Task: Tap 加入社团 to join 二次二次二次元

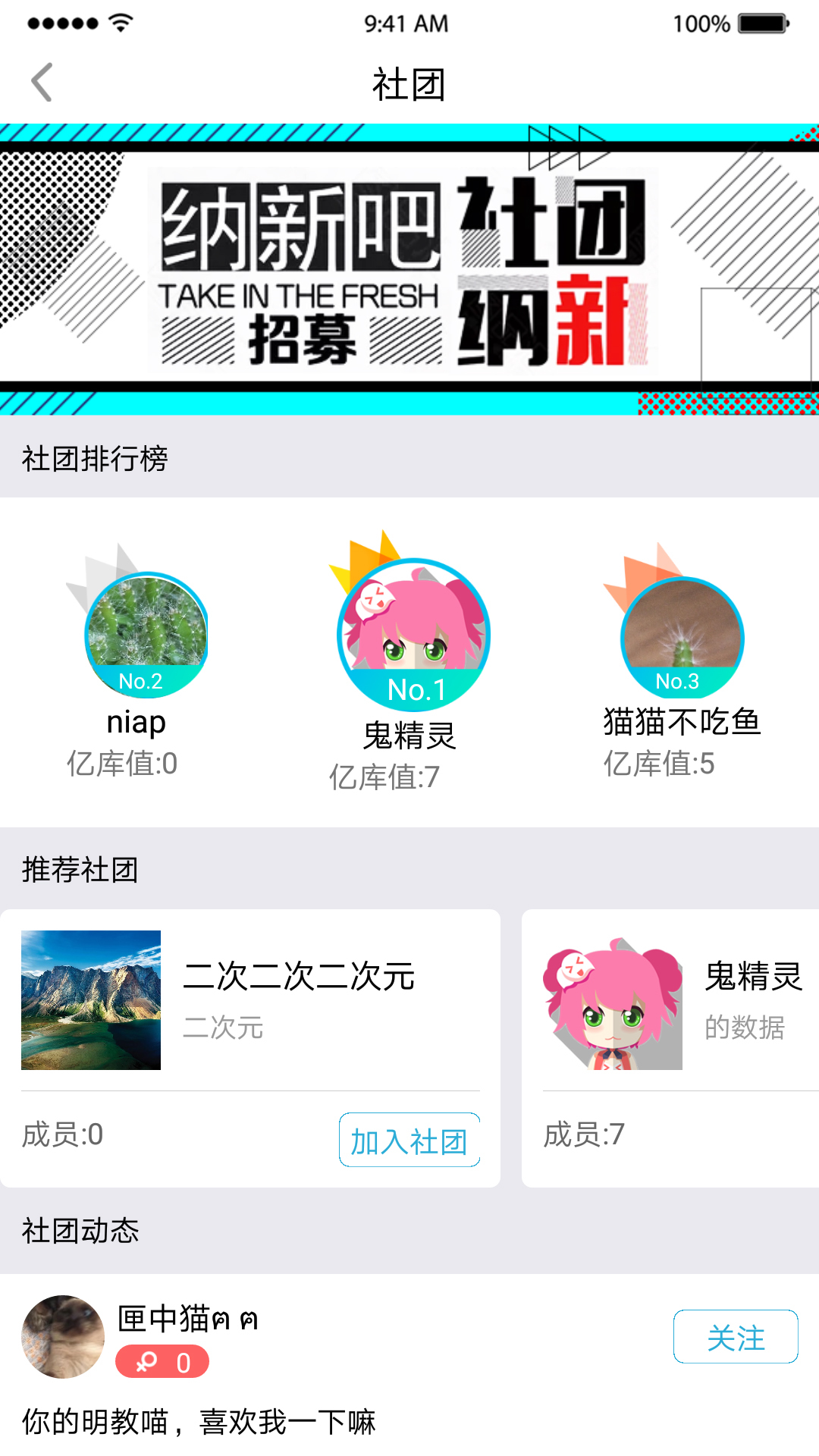Action: click(x=409, y=1140)
